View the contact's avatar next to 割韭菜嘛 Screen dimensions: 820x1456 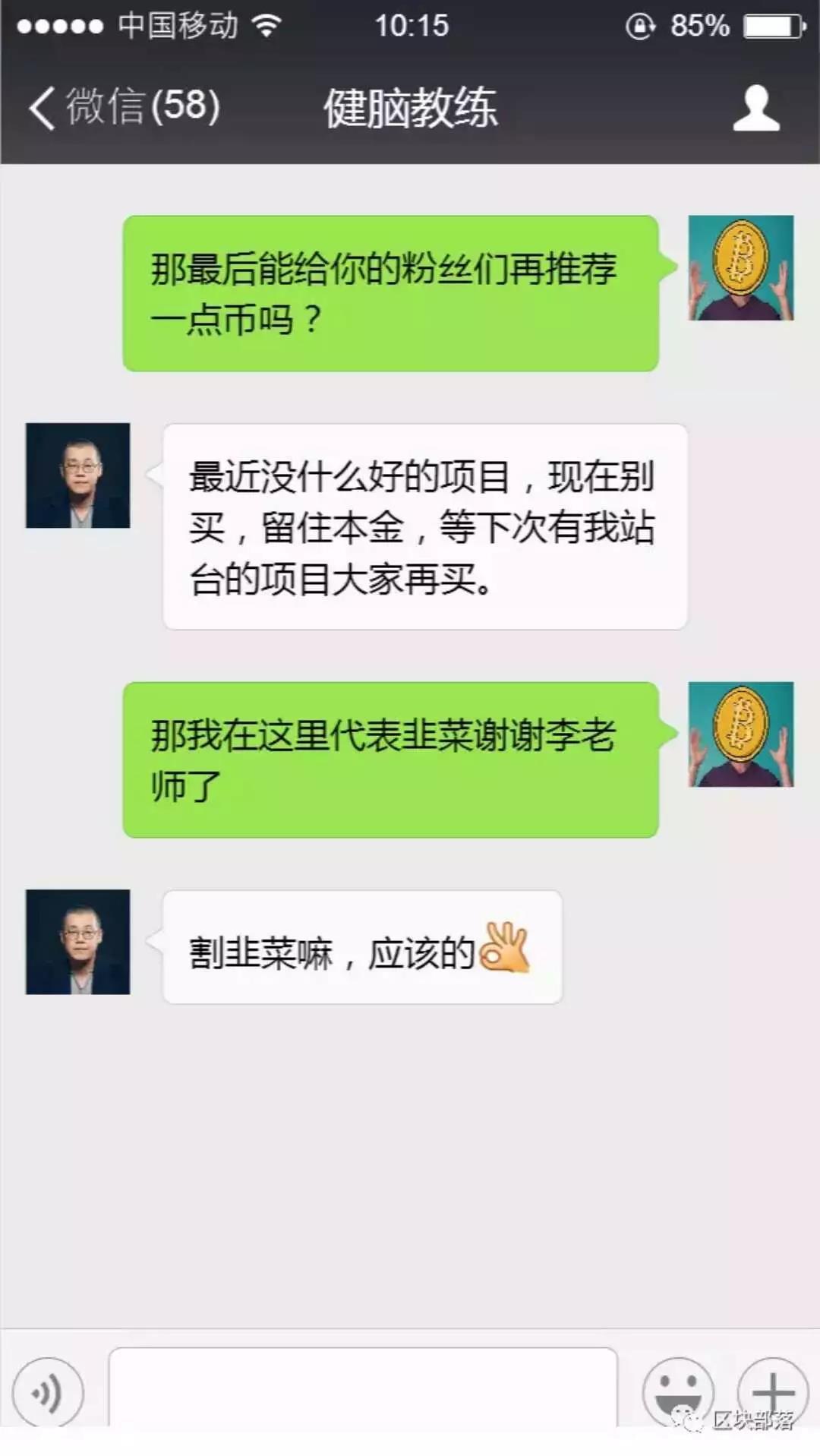tap(78, 942)
